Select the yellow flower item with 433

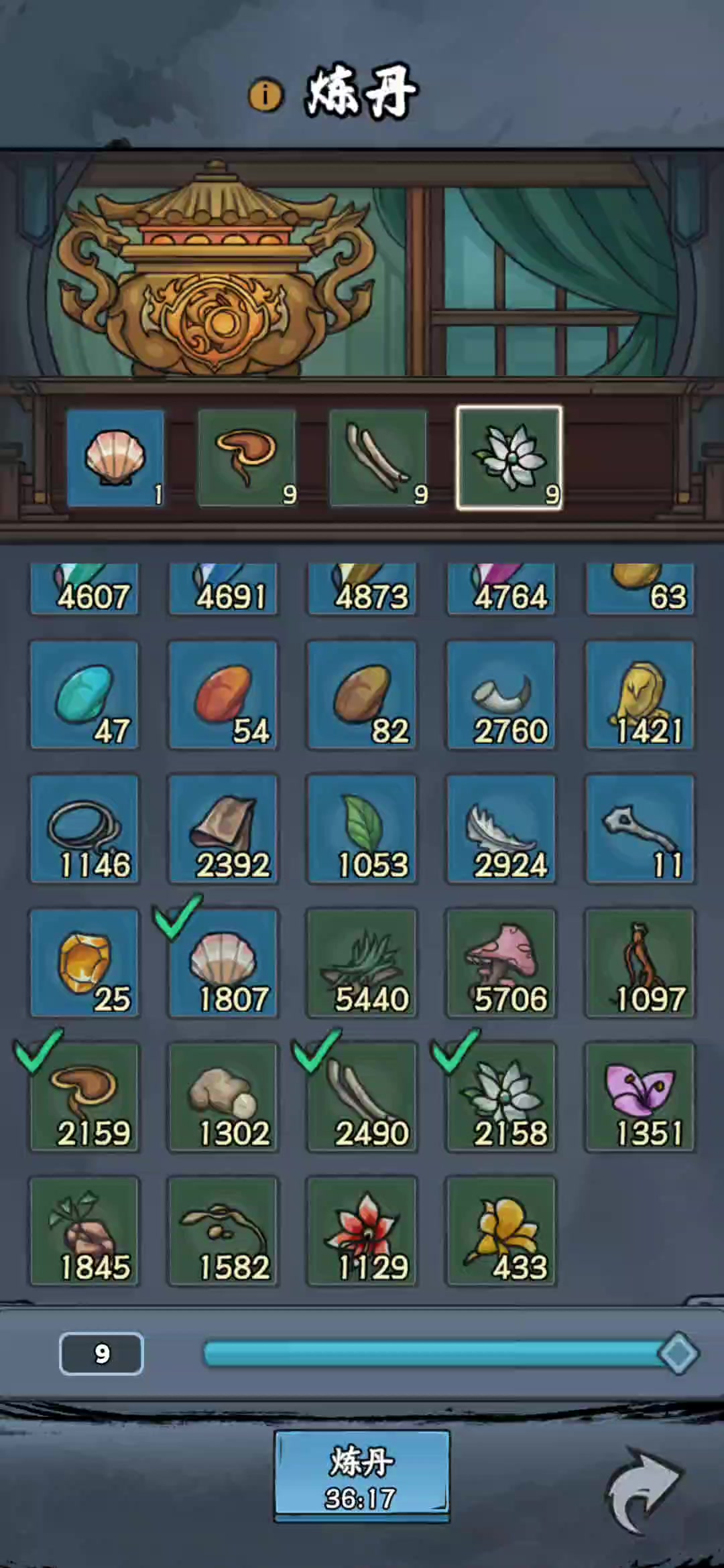click(x=501, y=1232)
